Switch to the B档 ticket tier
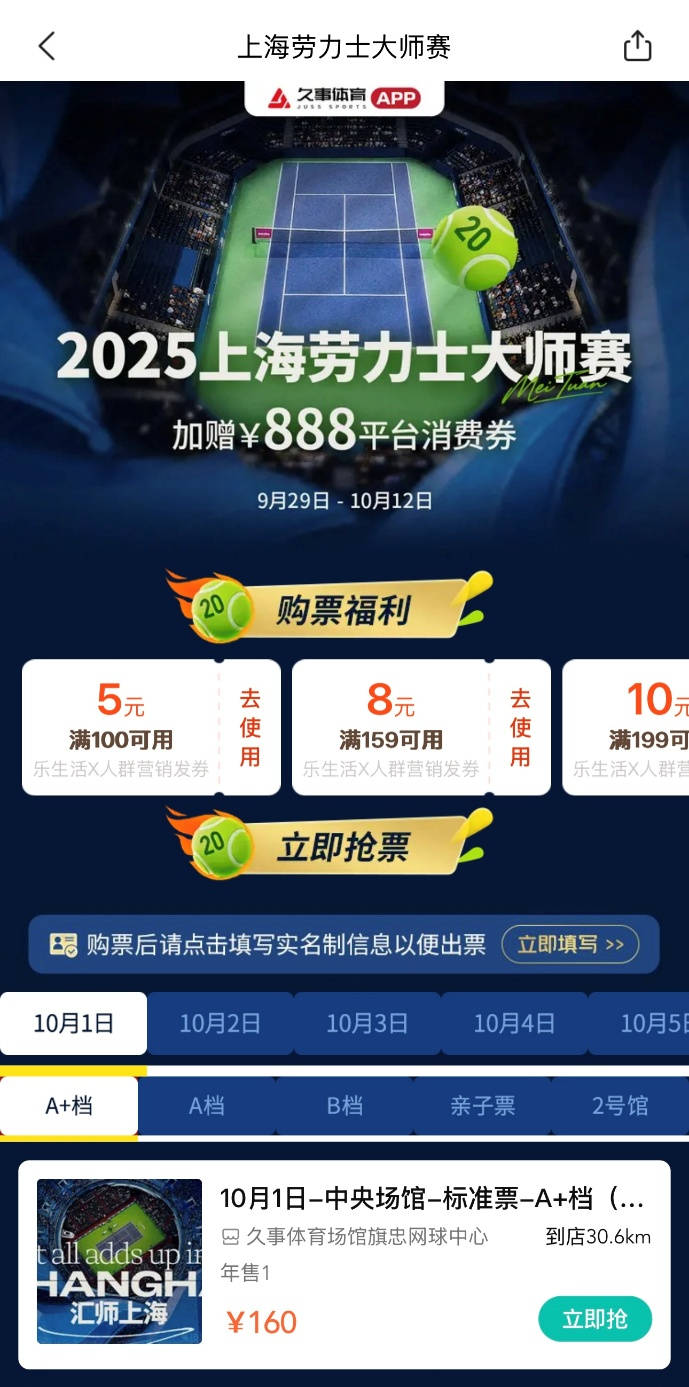The height and width of the screenshot is (1387, 689). tap(345, 1105)
